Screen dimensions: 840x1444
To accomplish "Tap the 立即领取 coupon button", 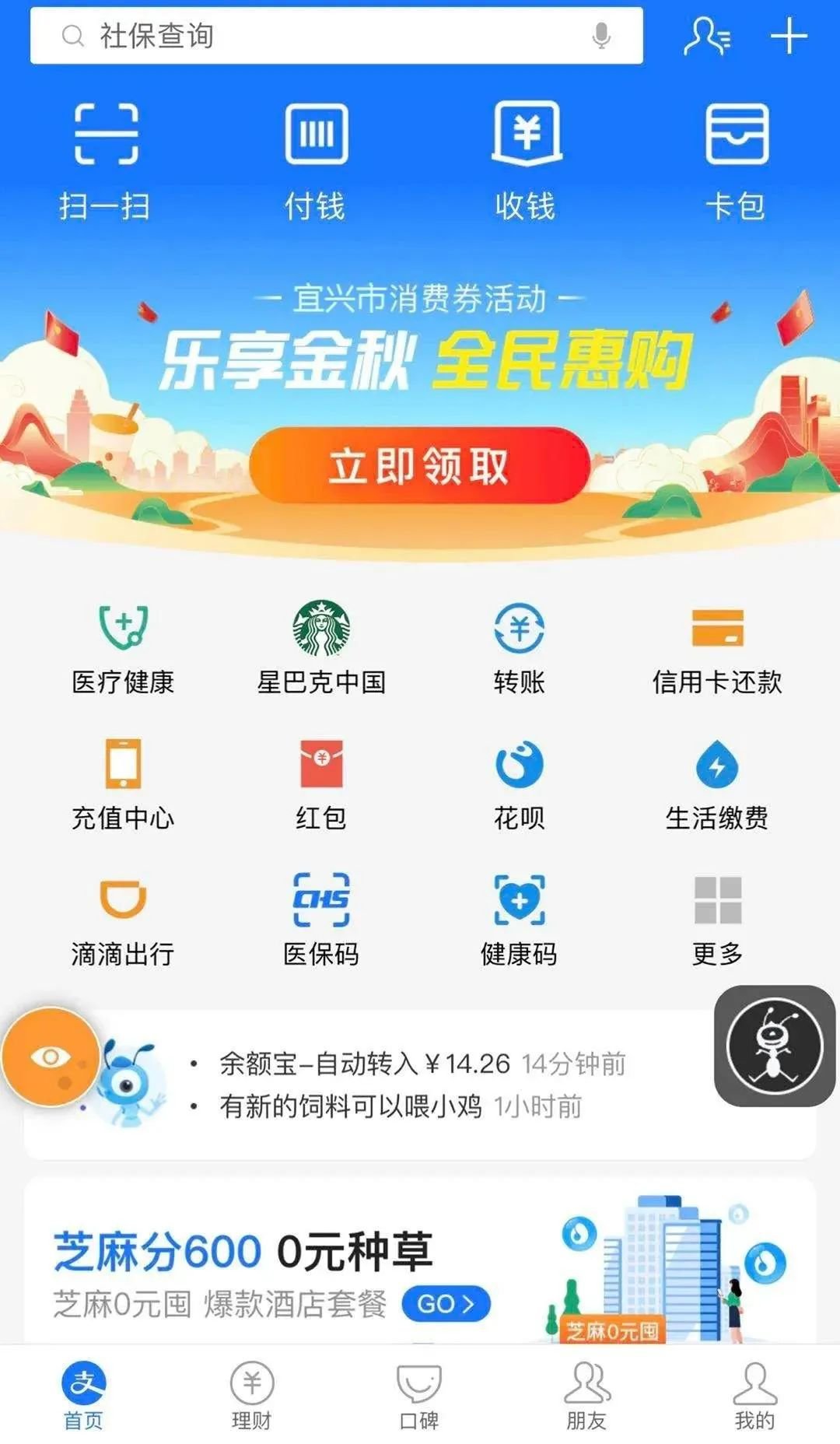I will click(419, 466).
